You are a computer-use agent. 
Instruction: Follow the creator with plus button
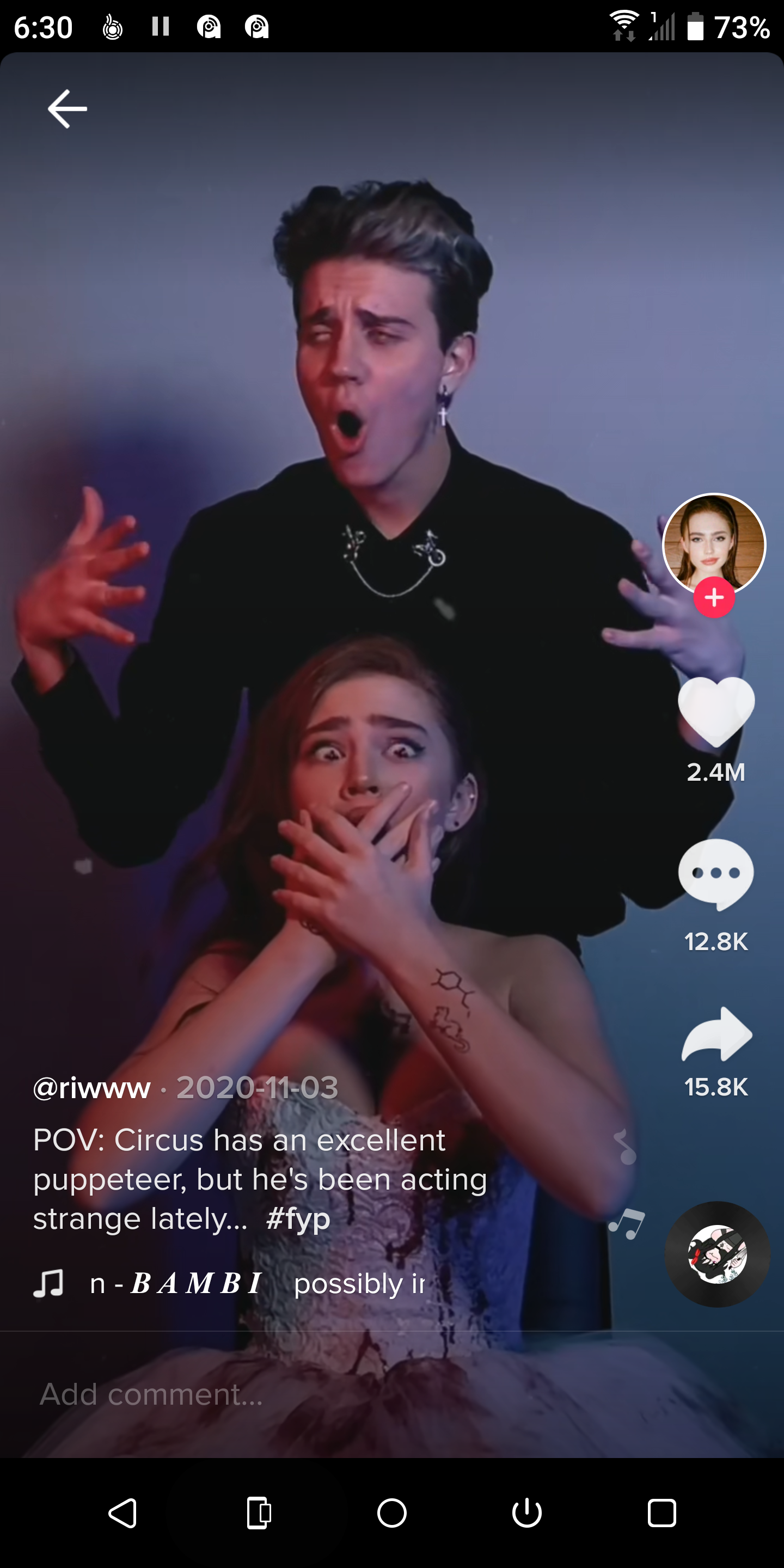tap(714, 598)
